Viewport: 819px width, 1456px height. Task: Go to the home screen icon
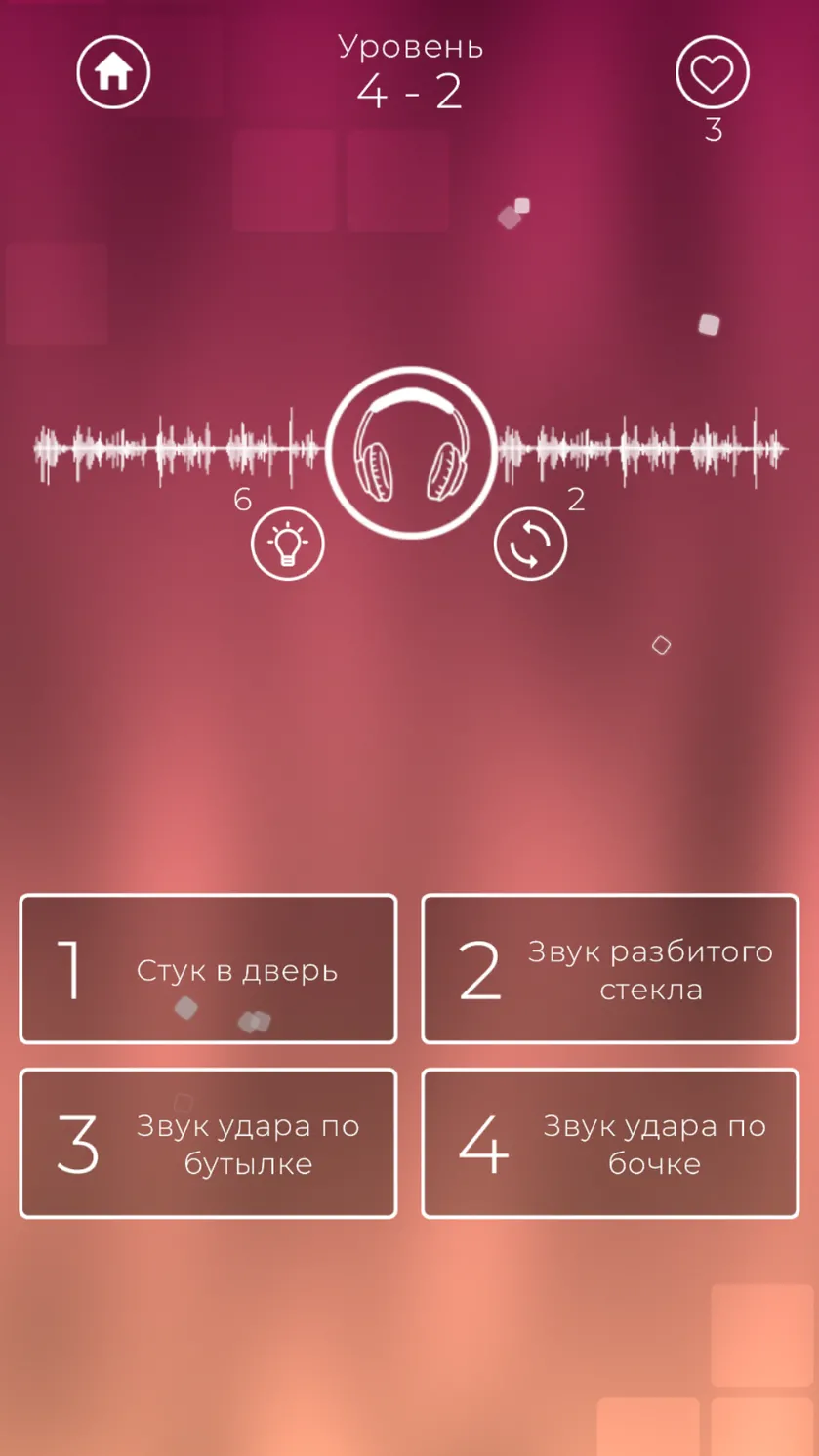point(113,72)
